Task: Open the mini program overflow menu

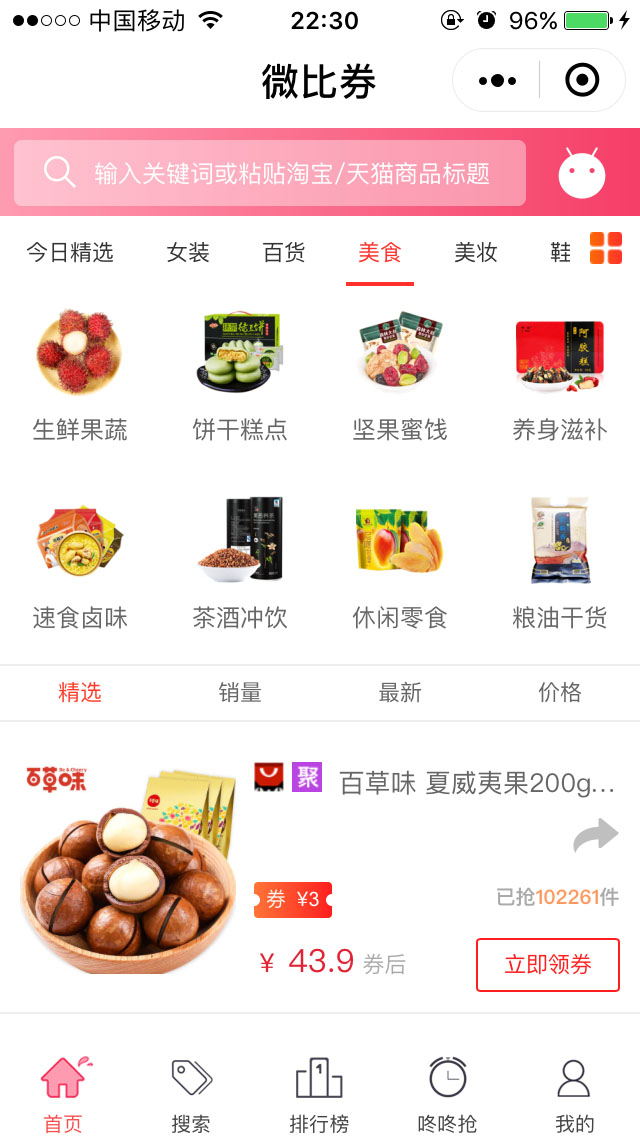Action: click(x=497, y=80)
